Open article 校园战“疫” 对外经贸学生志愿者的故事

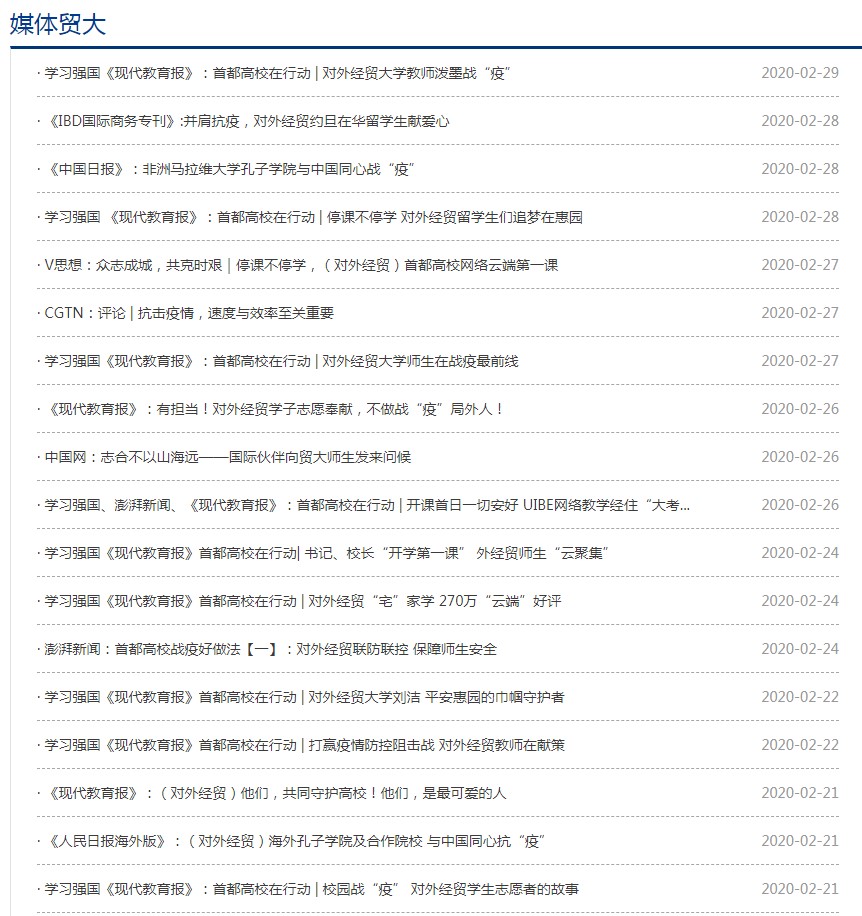(x=312, y=889)
